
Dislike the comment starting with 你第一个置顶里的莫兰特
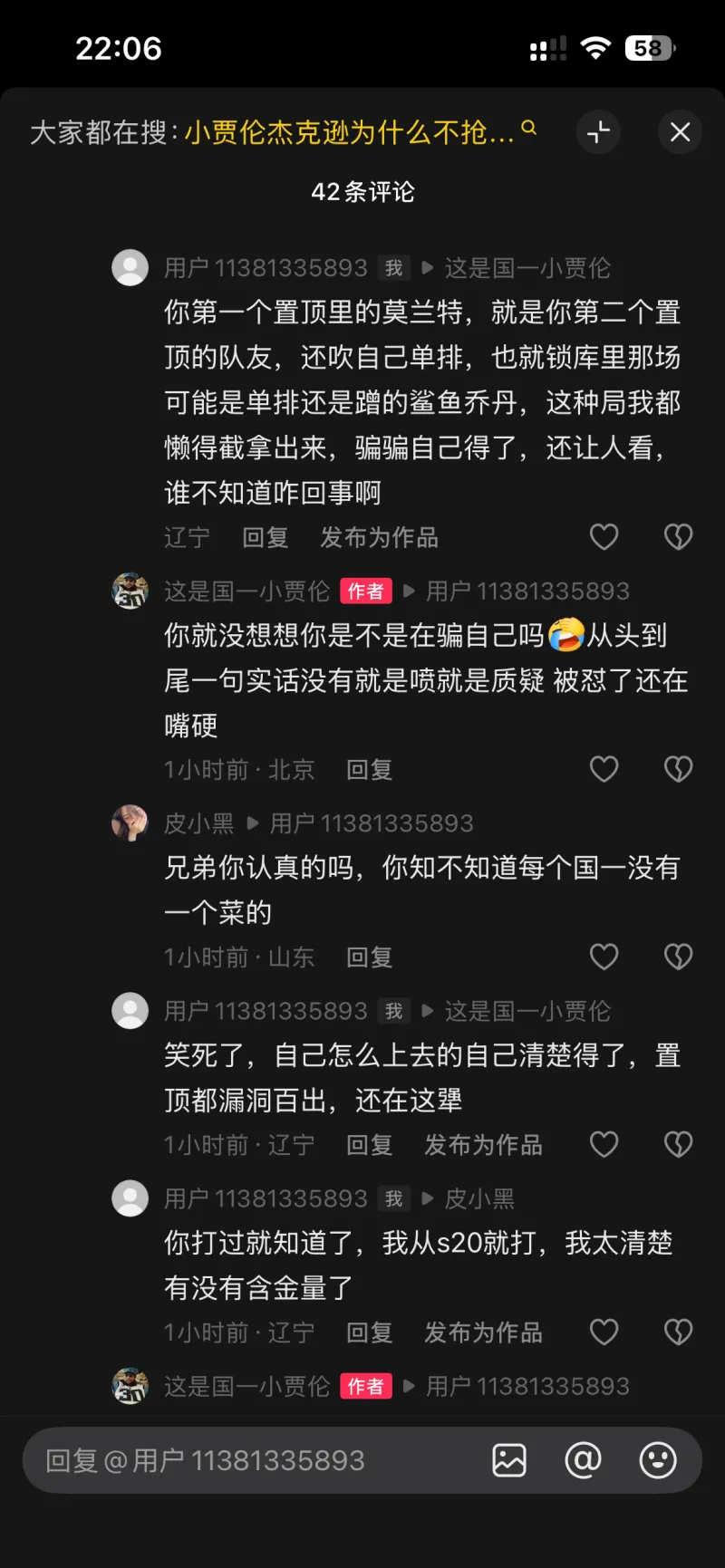pyautogui.click(x=678, y=537)
